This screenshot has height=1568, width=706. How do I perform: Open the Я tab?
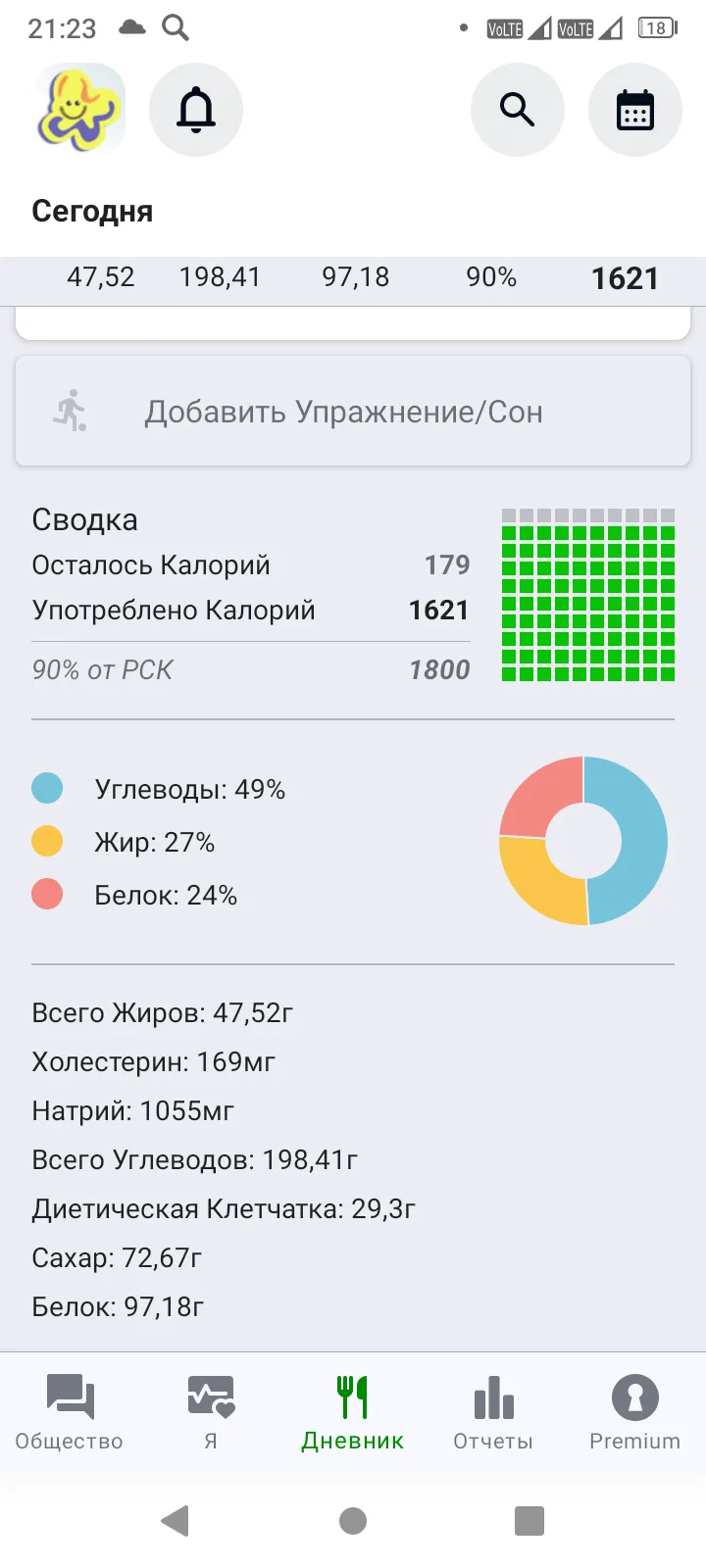211,1412
